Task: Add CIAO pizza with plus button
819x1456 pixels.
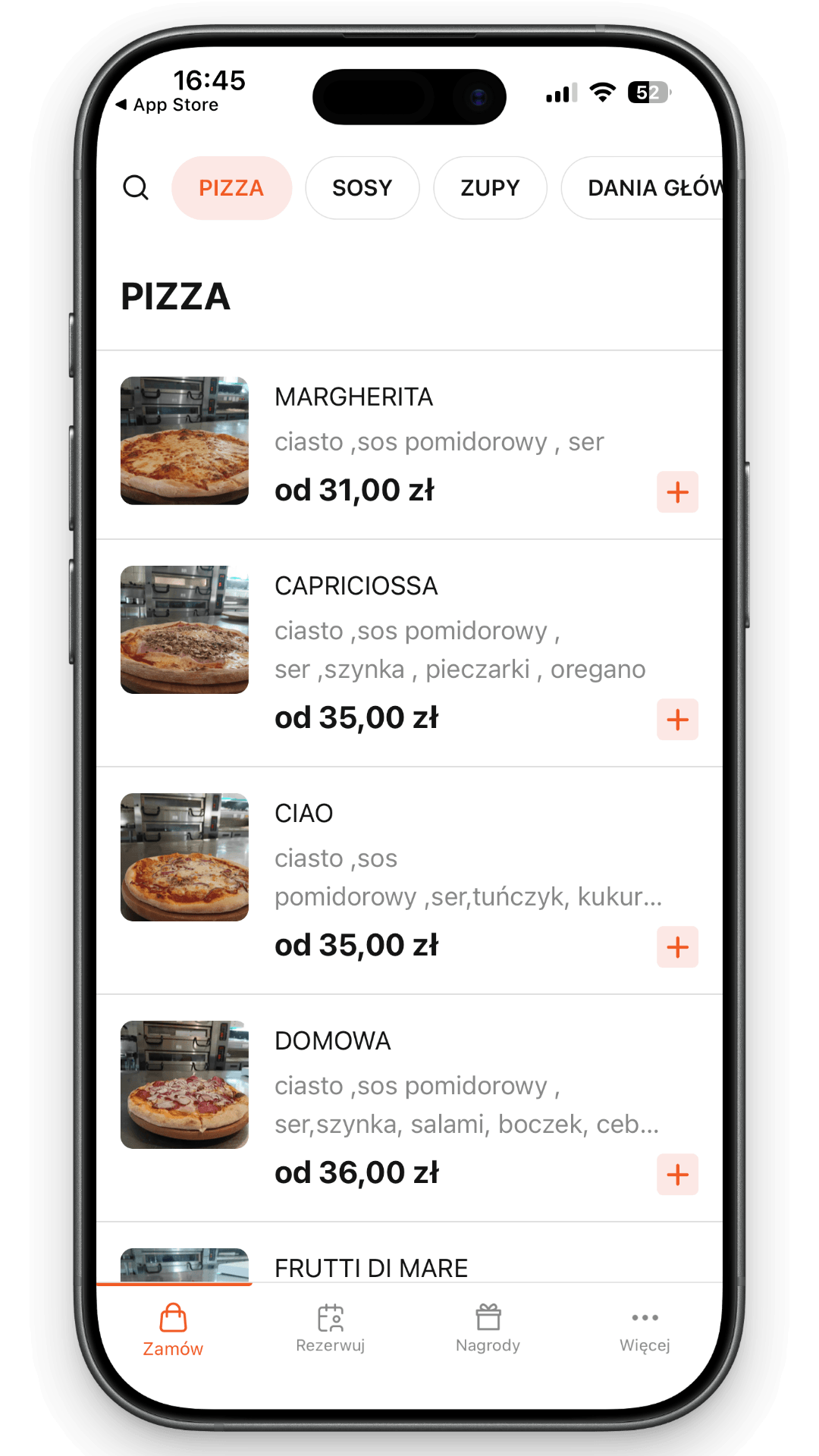Action: (677, 947)
